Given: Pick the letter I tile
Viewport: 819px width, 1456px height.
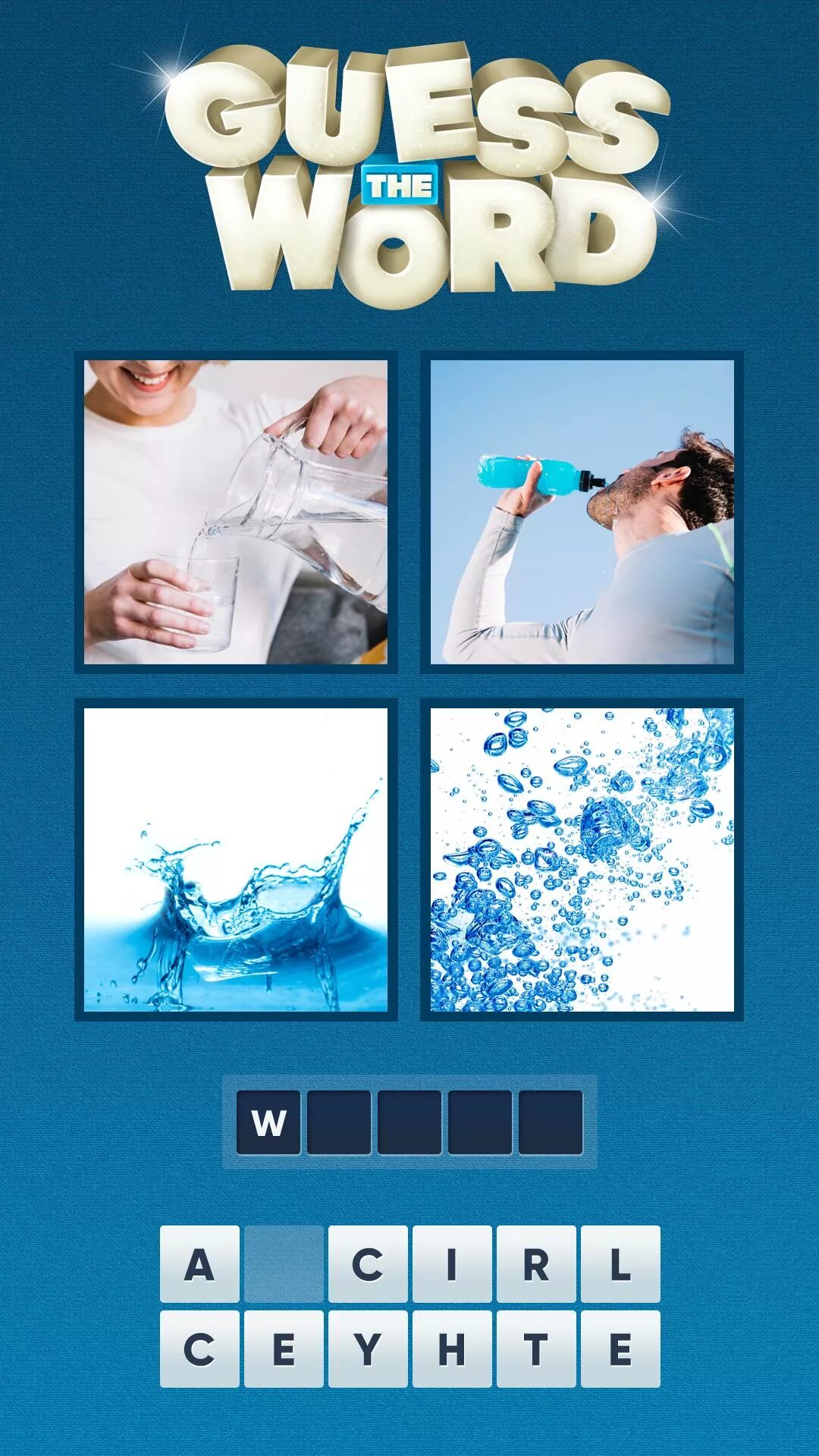Looking at the screenshot, I should tap(452, 1264).
